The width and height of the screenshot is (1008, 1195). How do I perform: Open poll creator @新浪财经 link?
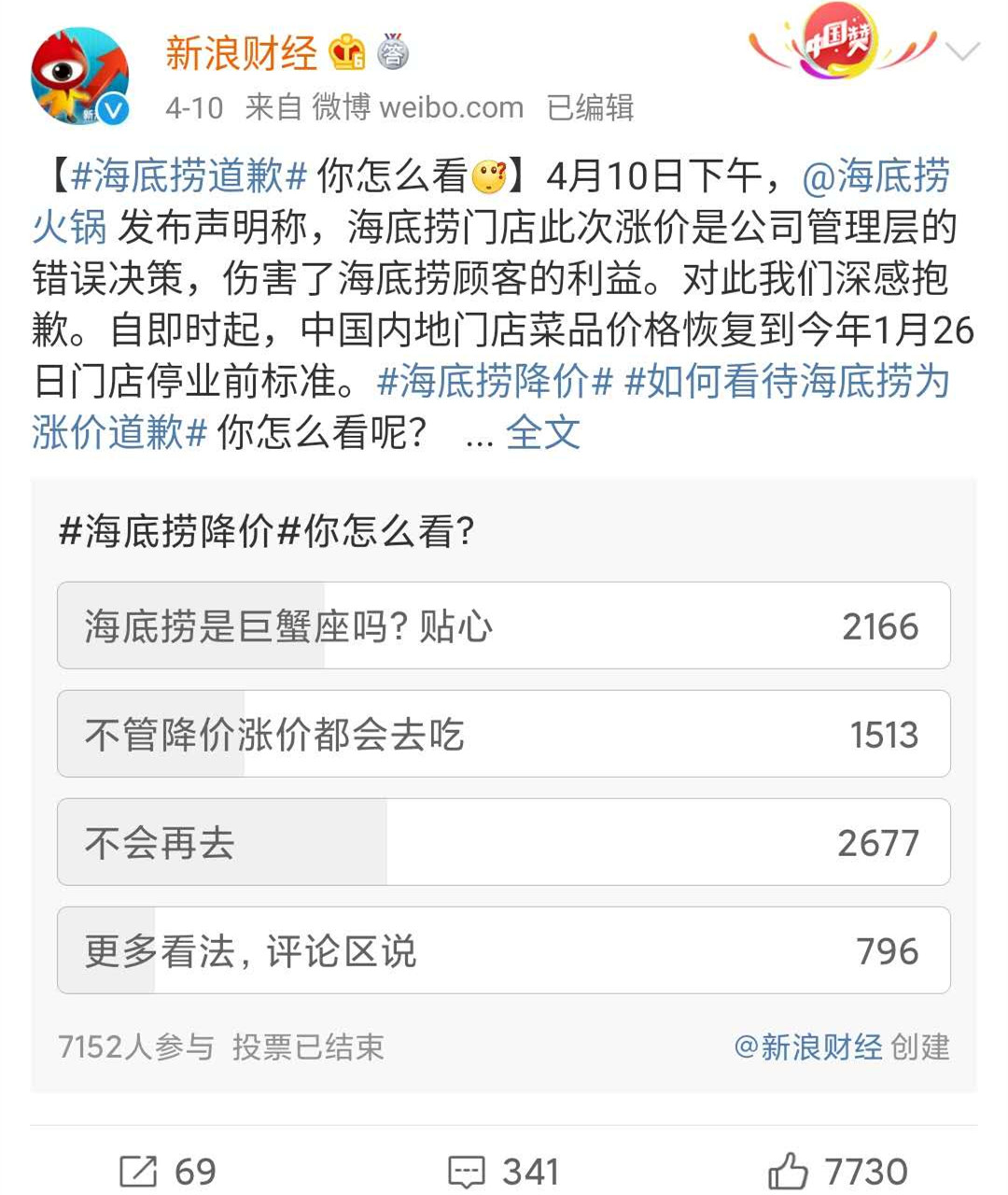tap(808, 1047)
